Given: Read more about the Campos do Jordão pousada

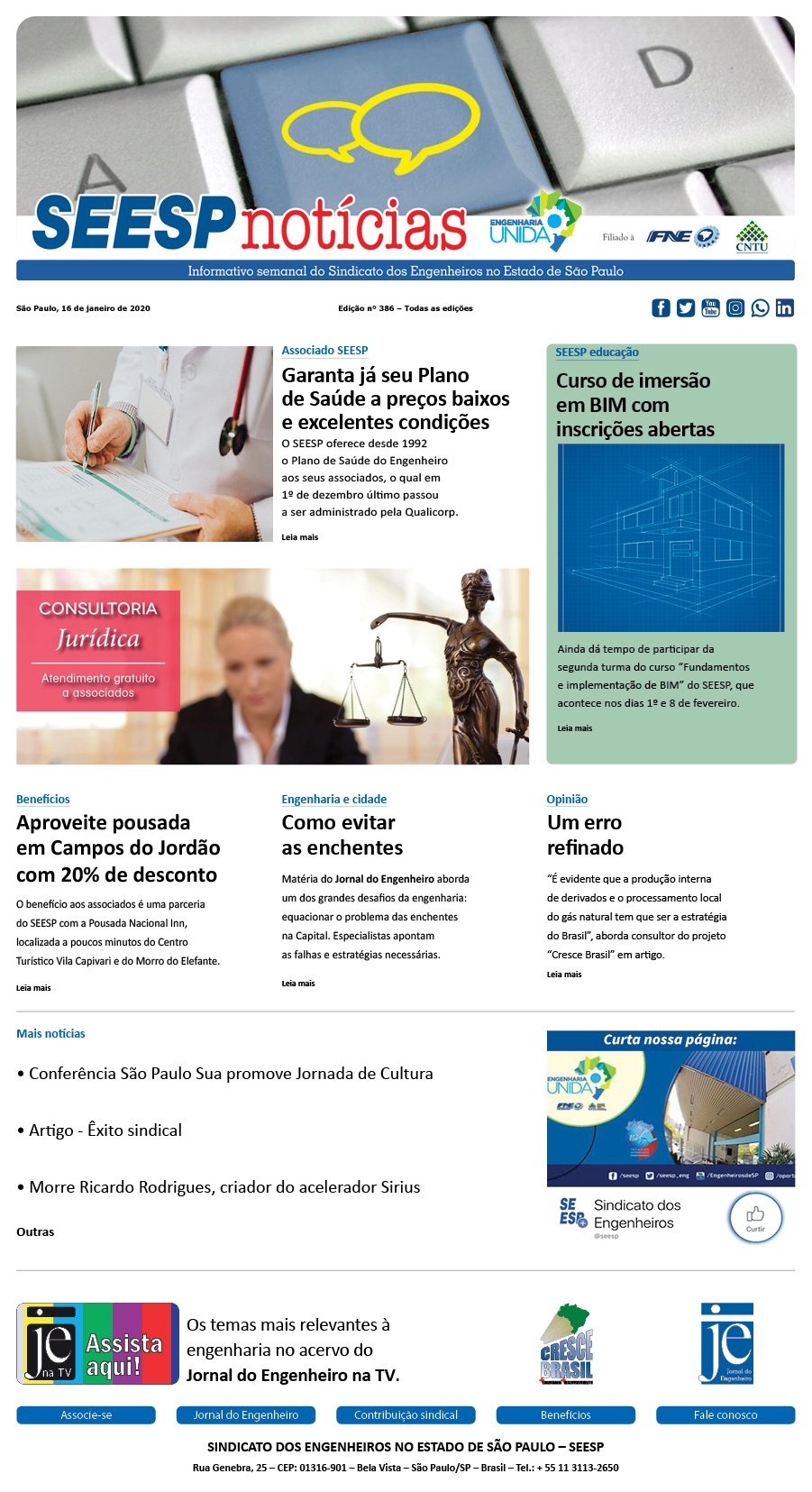Looking at the screenshot, I should [33, 988].
